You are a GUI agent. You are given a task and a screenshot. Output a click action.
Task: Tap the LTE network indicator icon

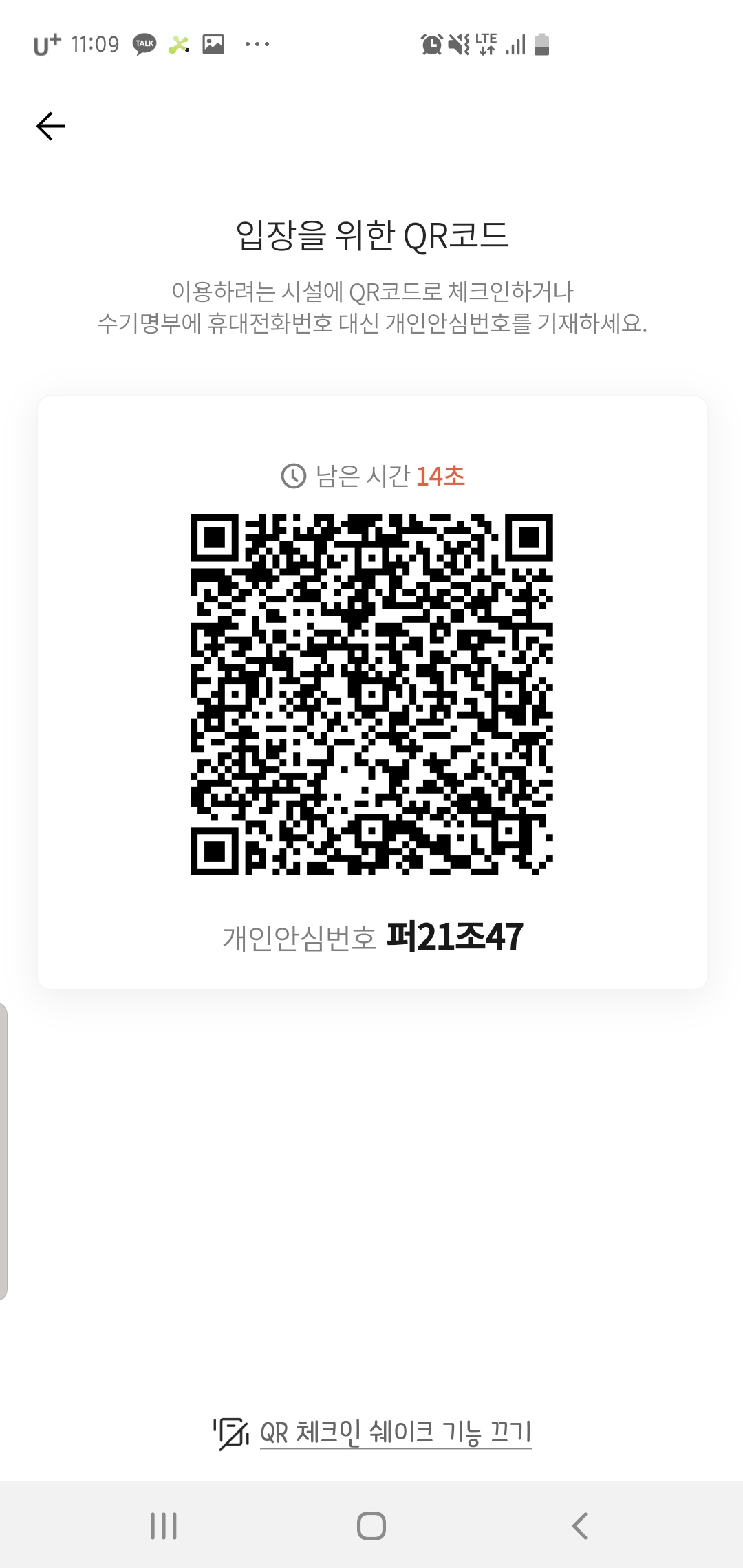pyautogui.click(x=484, y=43)
